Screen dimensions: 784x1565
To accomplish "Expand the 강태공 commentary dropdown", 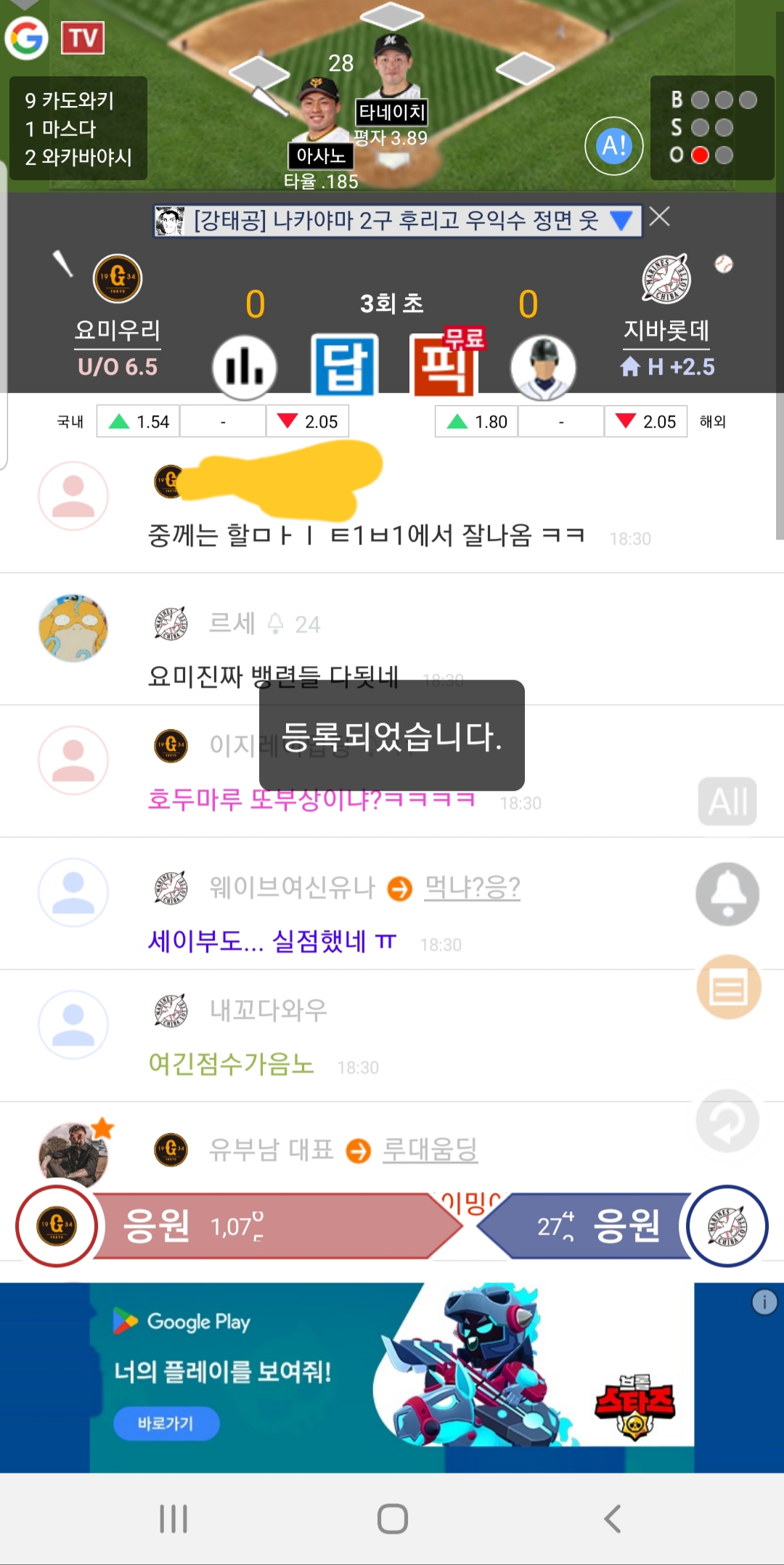I will click(x=621, y=221).
